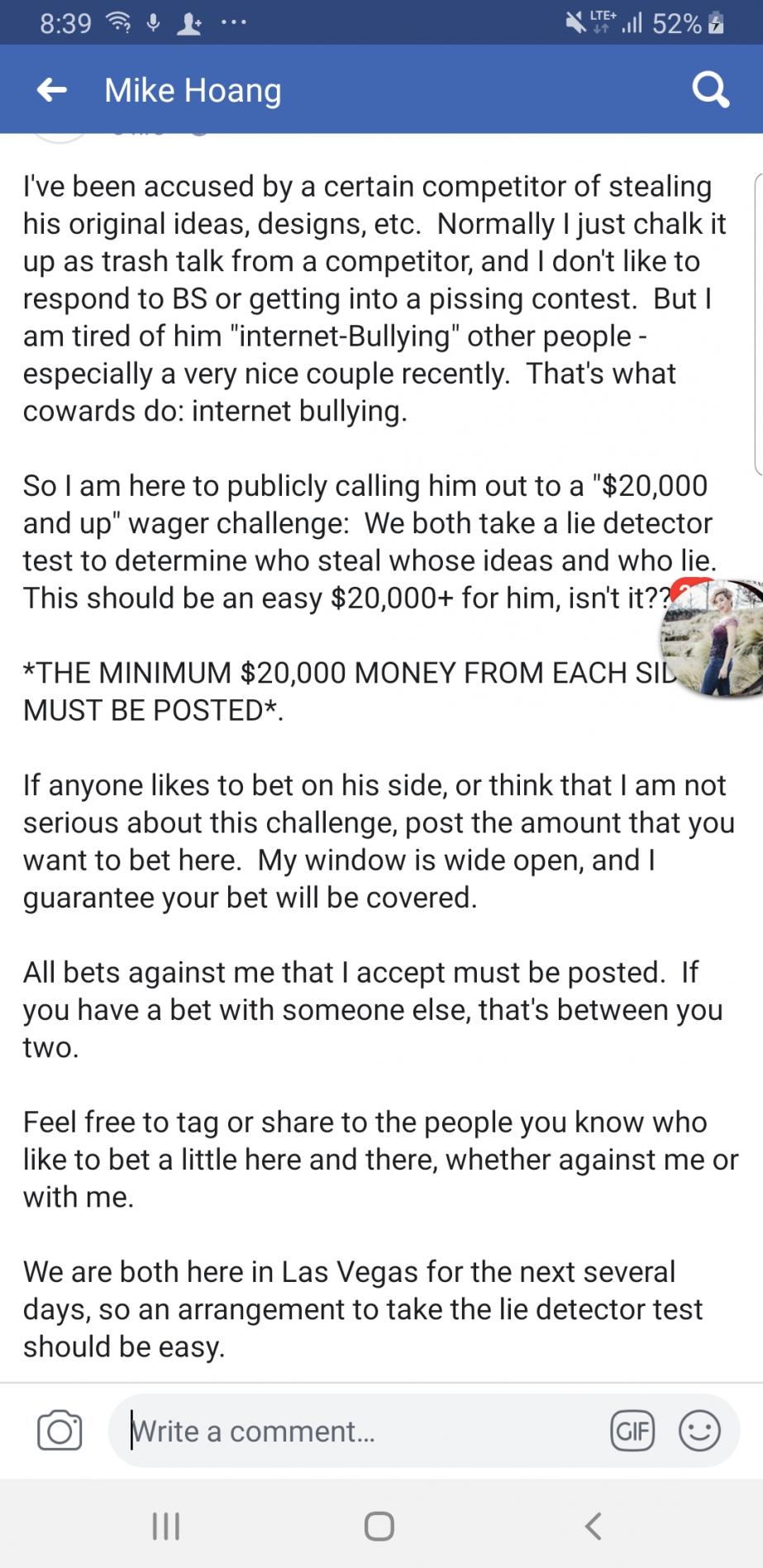Open the GIF picker in the comment box

point(632,1430)
